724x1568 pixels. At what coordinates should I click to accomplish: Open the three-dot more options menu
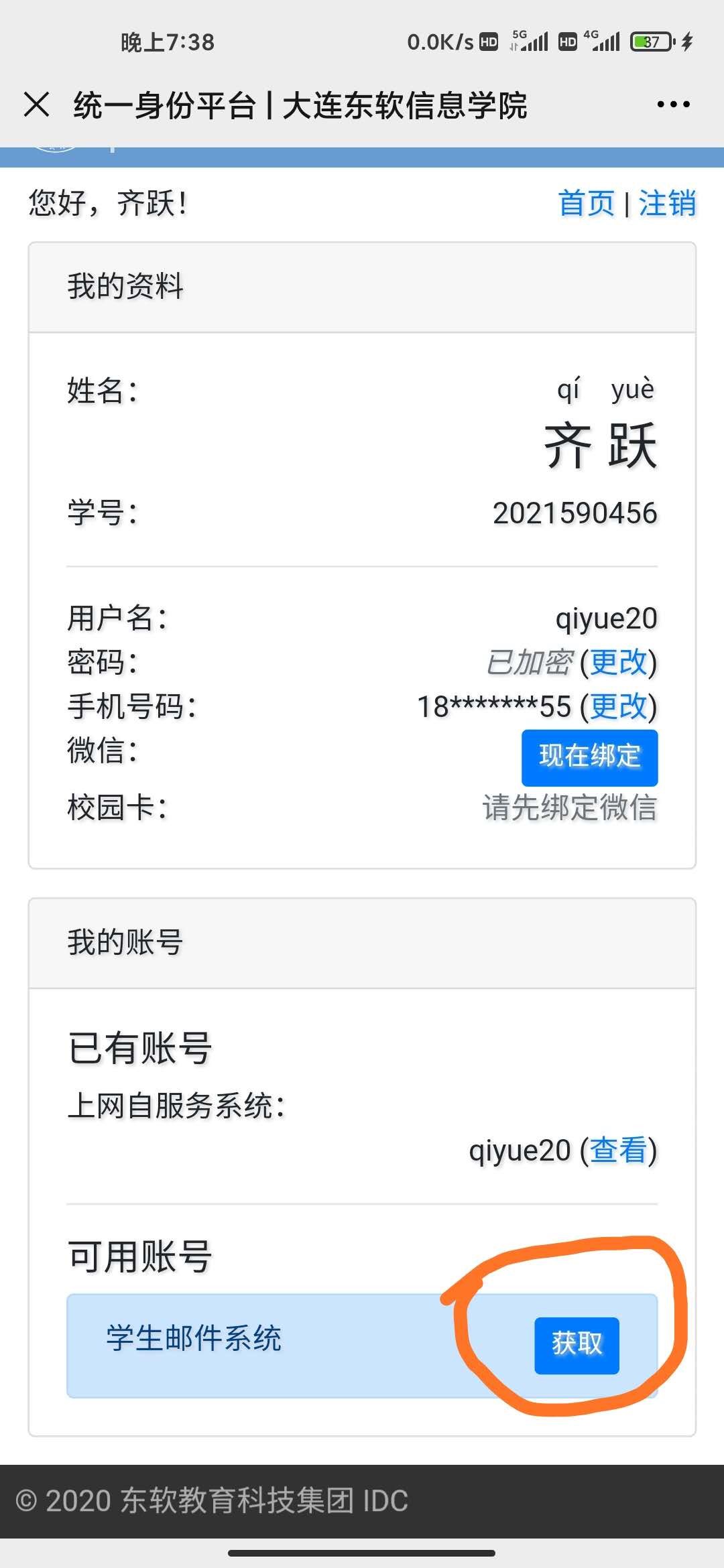tap(673, 105)
